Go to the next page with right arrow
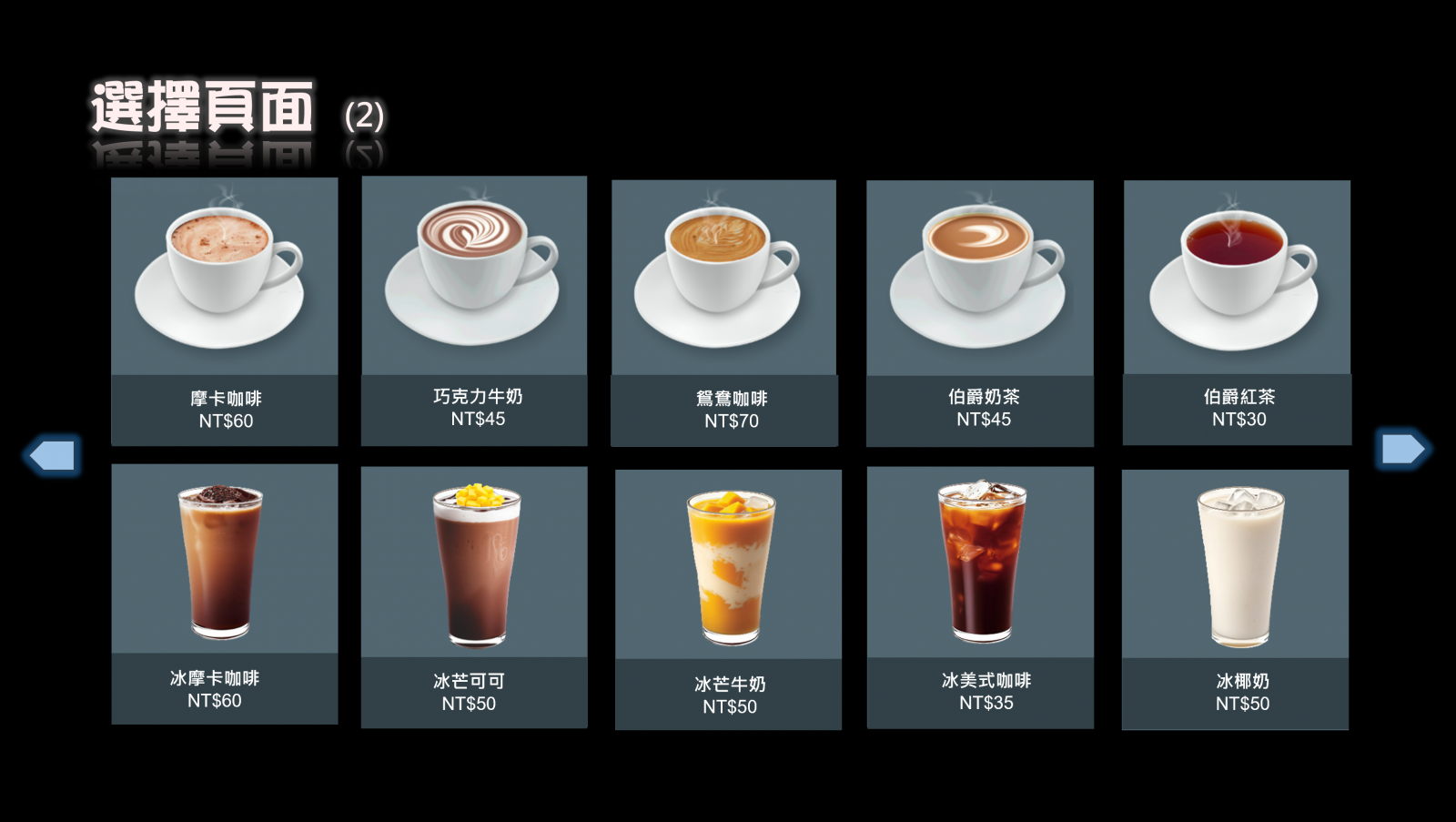 pos(1401,449)
